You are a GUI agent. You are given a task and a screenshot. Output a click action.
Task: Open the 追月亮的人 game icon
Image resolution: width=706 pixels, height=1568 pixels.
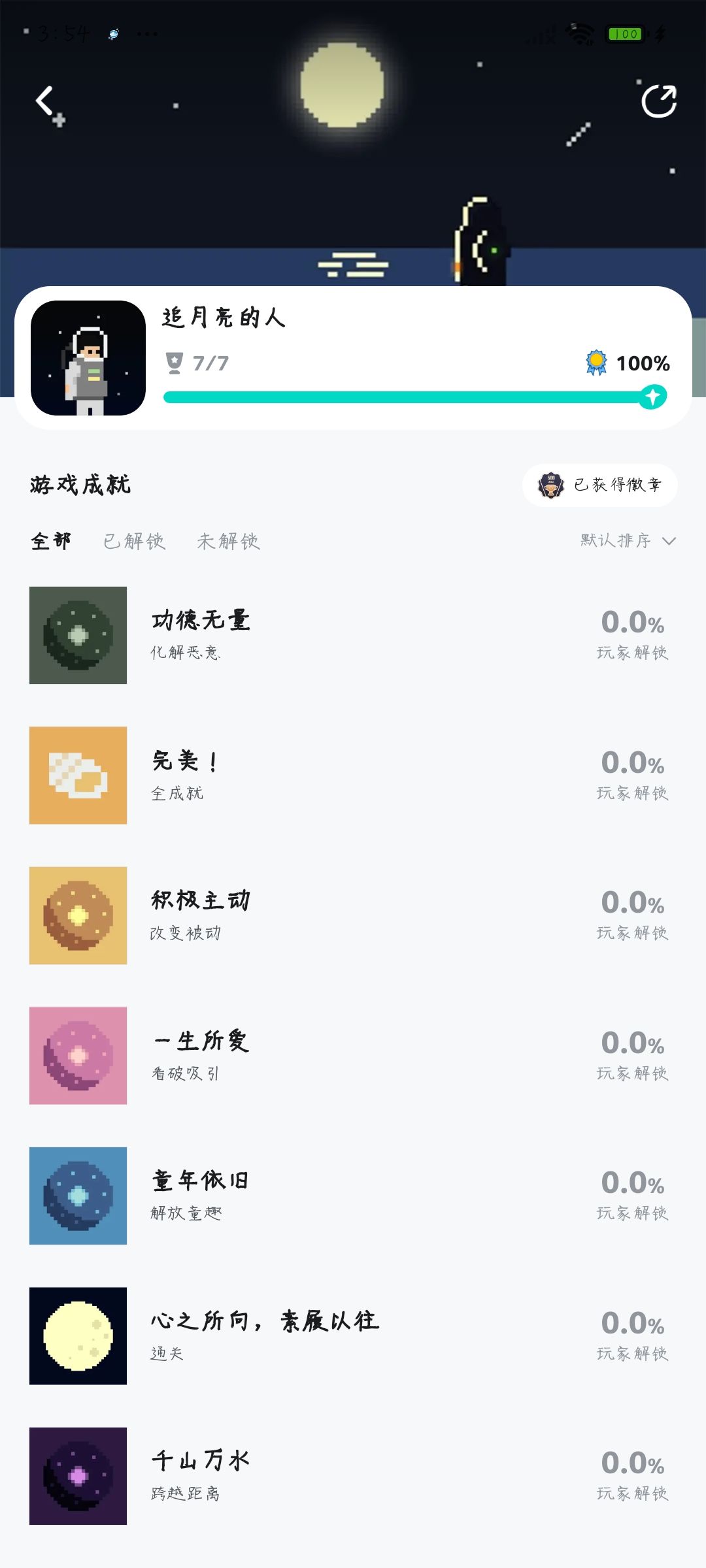[88, 358]
